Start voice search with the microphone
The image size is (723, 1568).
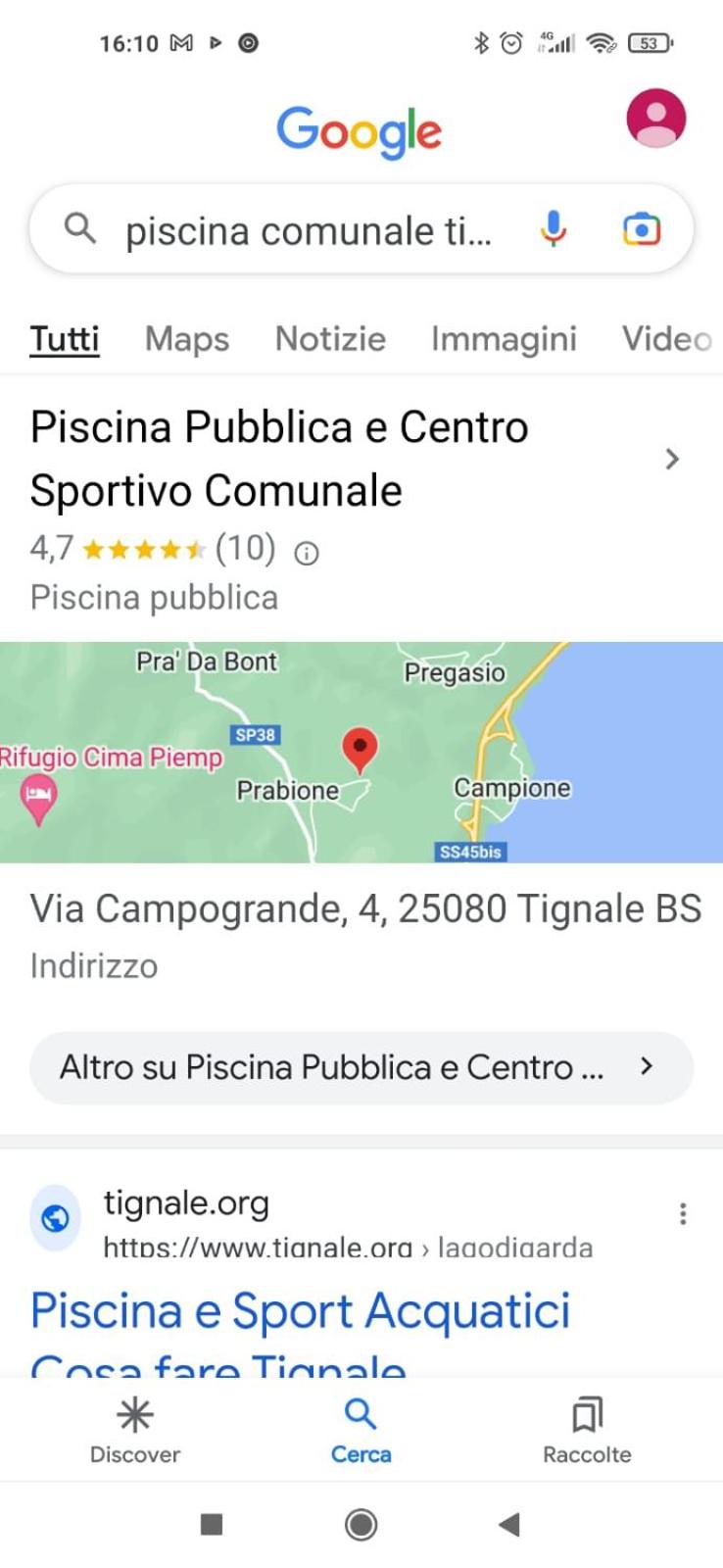(554, 229)
